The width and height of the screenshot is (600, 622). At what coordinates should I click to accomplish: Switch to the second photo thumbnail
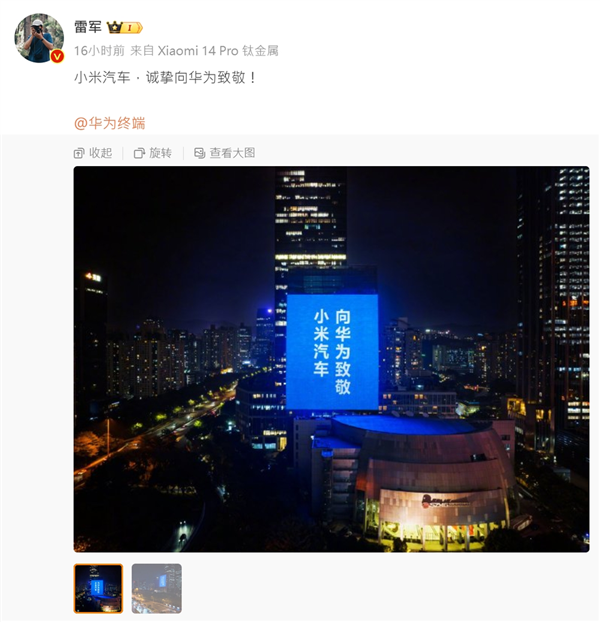(157, 588)
